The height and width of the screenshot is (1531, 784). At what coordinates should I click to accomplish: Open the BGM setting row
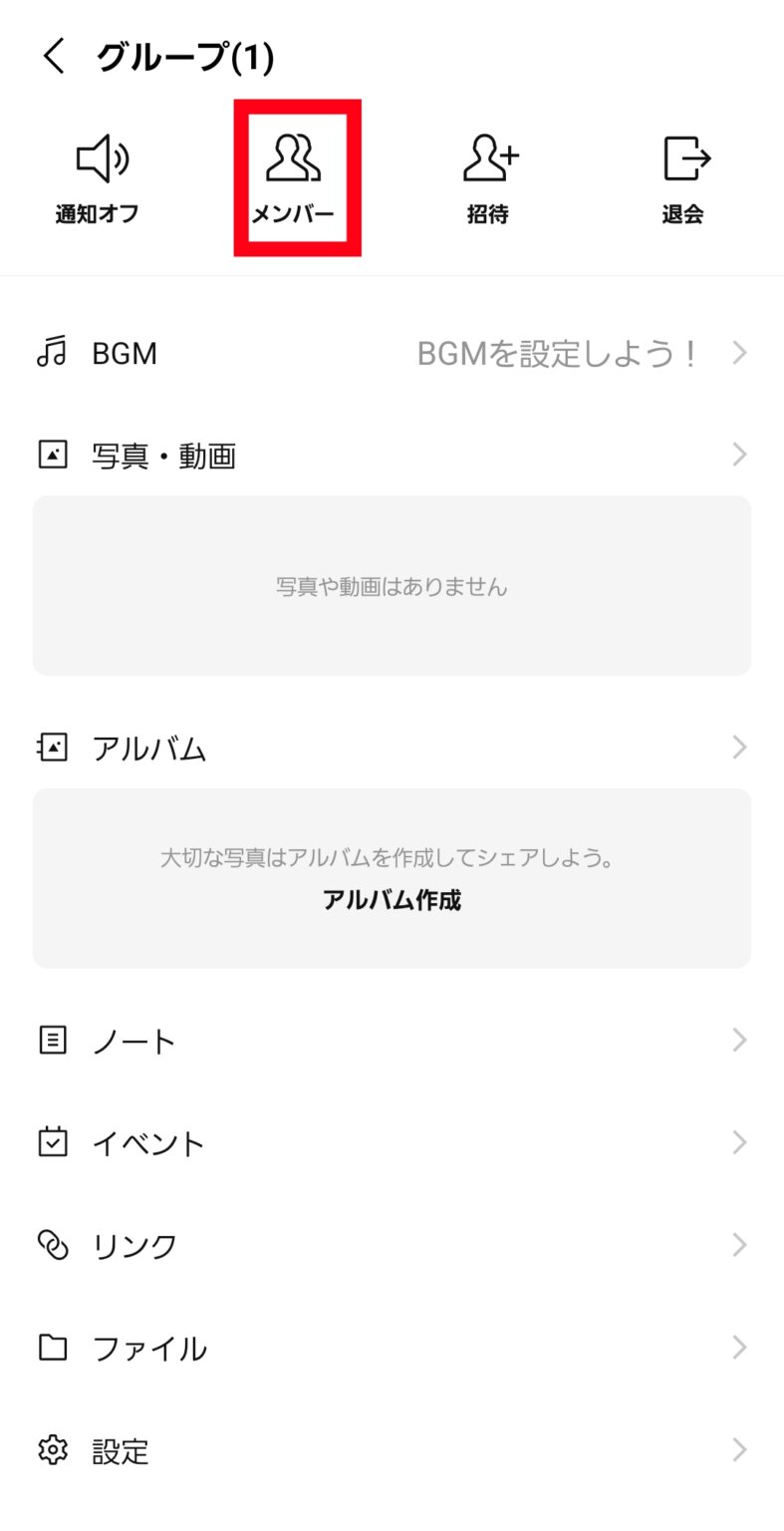(392, 353)
